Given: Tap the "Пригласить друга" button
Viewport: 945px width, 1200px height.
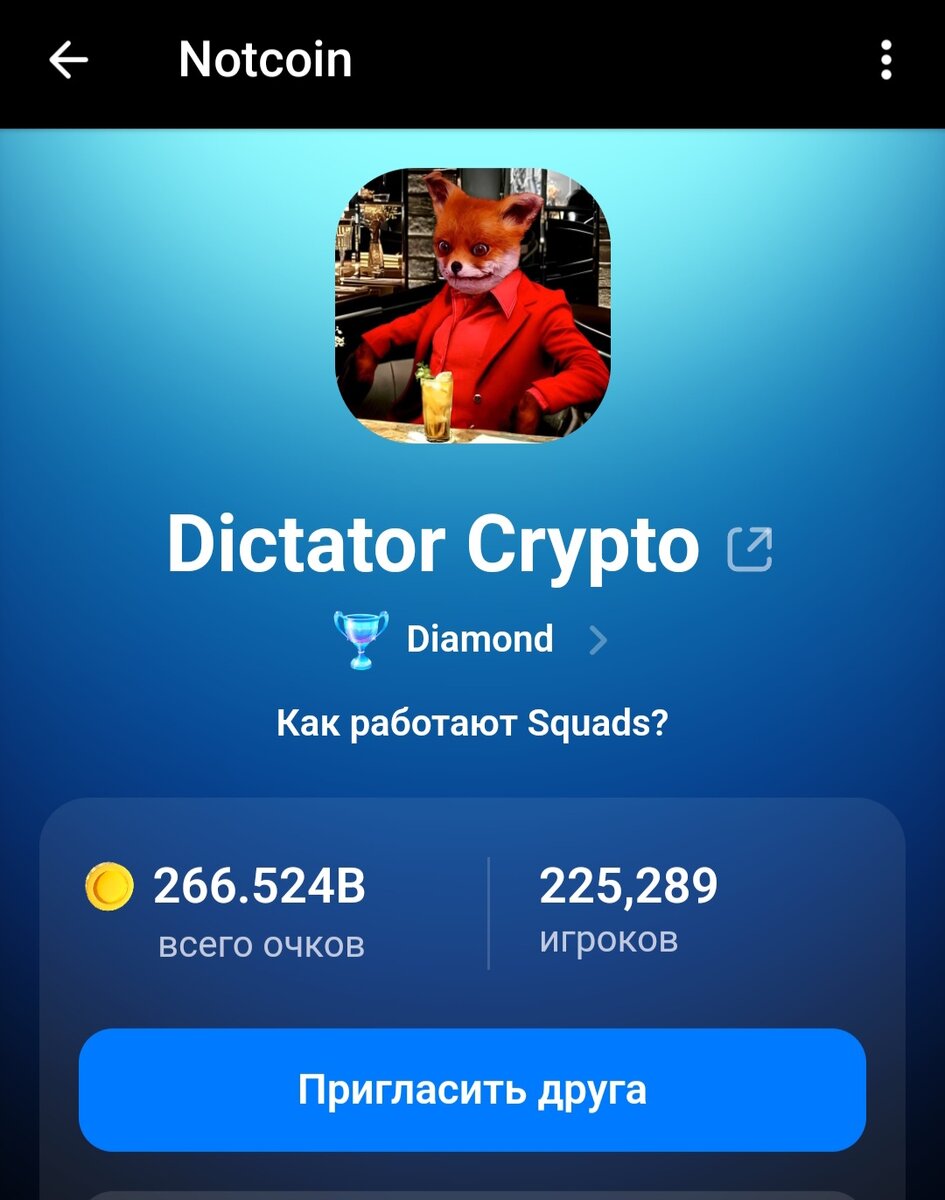Looking at the screenshot, I should [472, 1090].
